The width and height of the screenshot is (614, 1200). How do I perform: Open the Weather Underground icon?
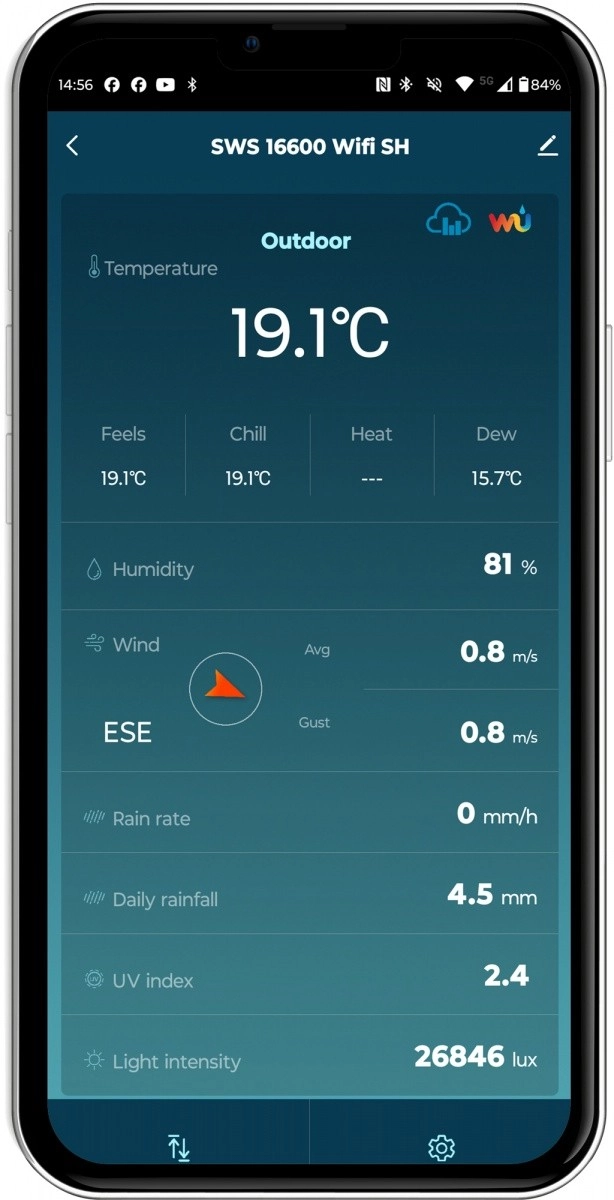510,220
